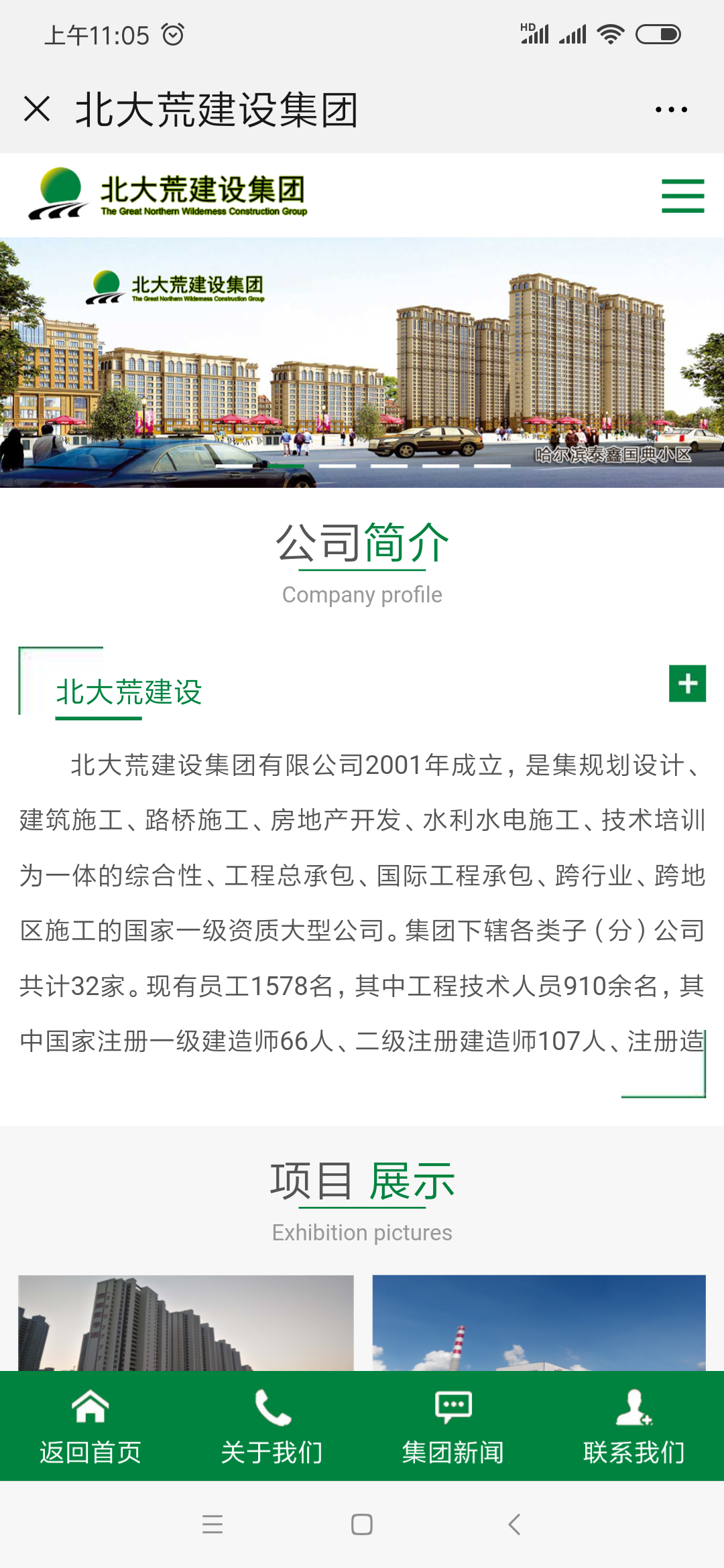Tap the system back button
Image resolution: width=724 pixels, height=1568 pixels.
514,1524
